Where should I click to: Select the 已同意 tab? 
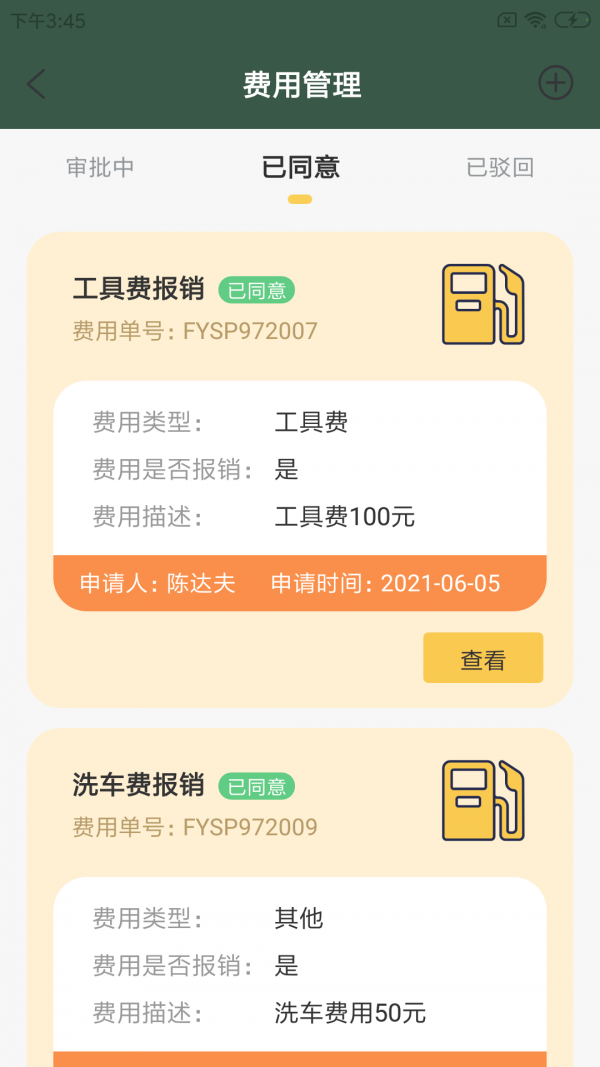300,168
